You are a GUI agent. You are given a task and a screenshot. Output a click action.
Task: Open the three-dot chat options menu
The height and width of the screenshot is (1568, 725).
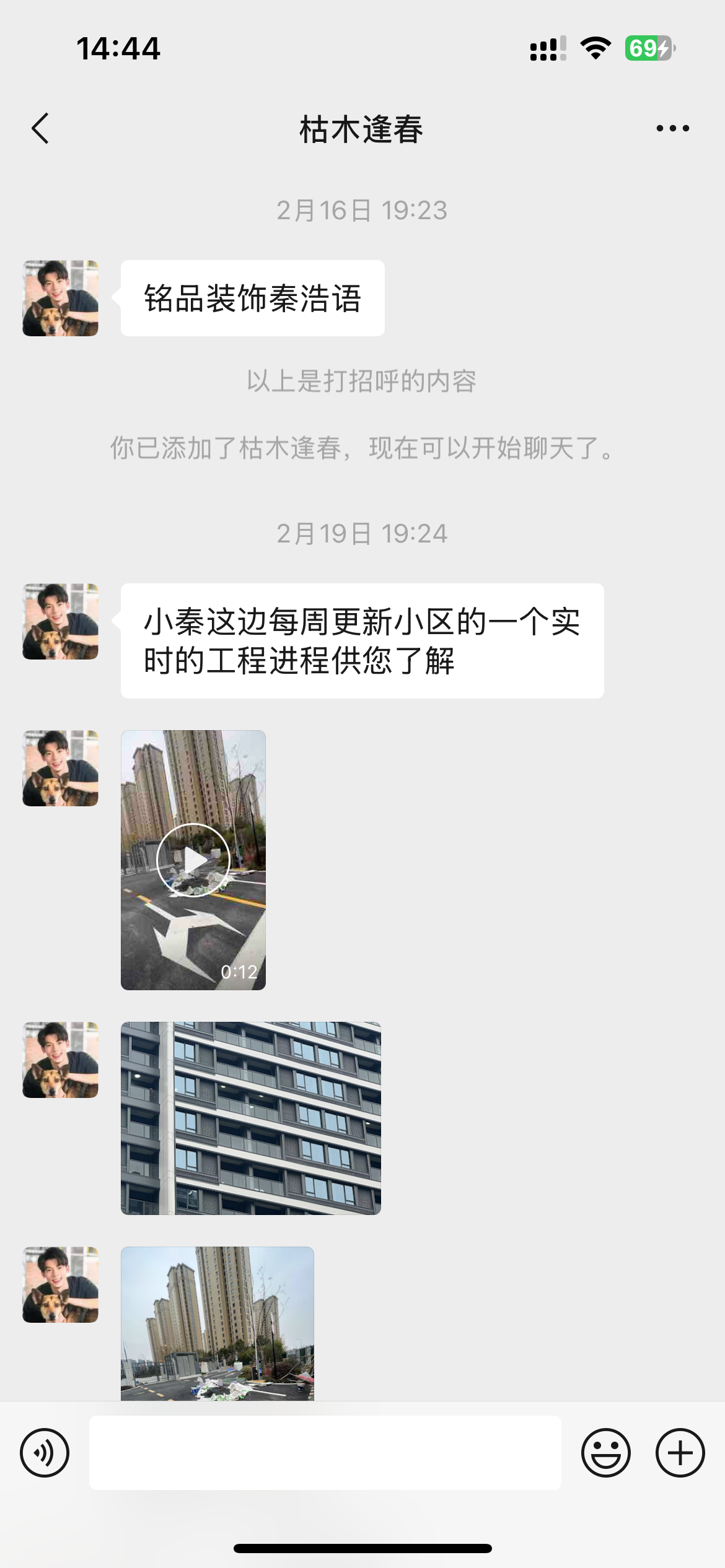point(672,129)
